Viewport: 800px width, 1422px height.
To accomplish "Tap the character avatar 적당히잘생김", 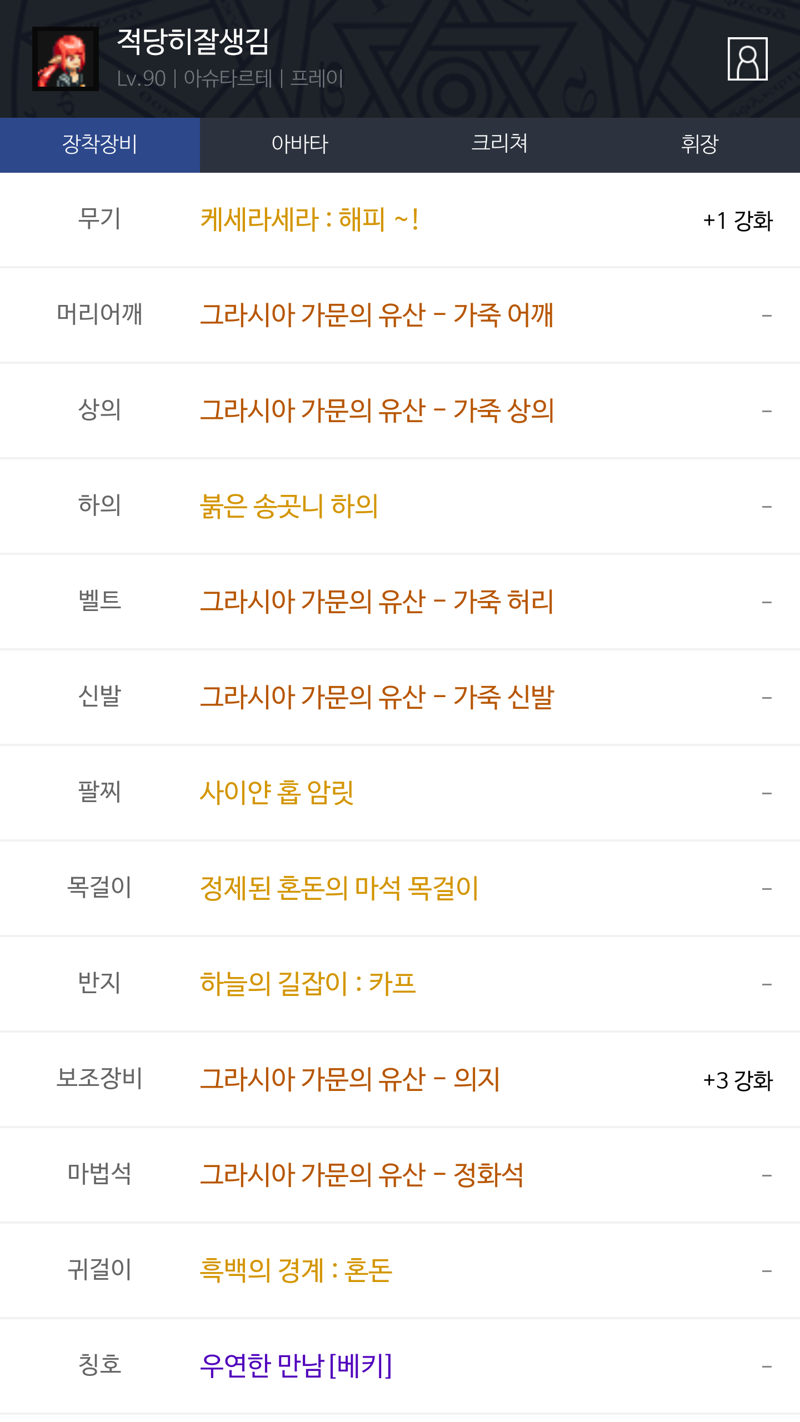I will point(65,59).
